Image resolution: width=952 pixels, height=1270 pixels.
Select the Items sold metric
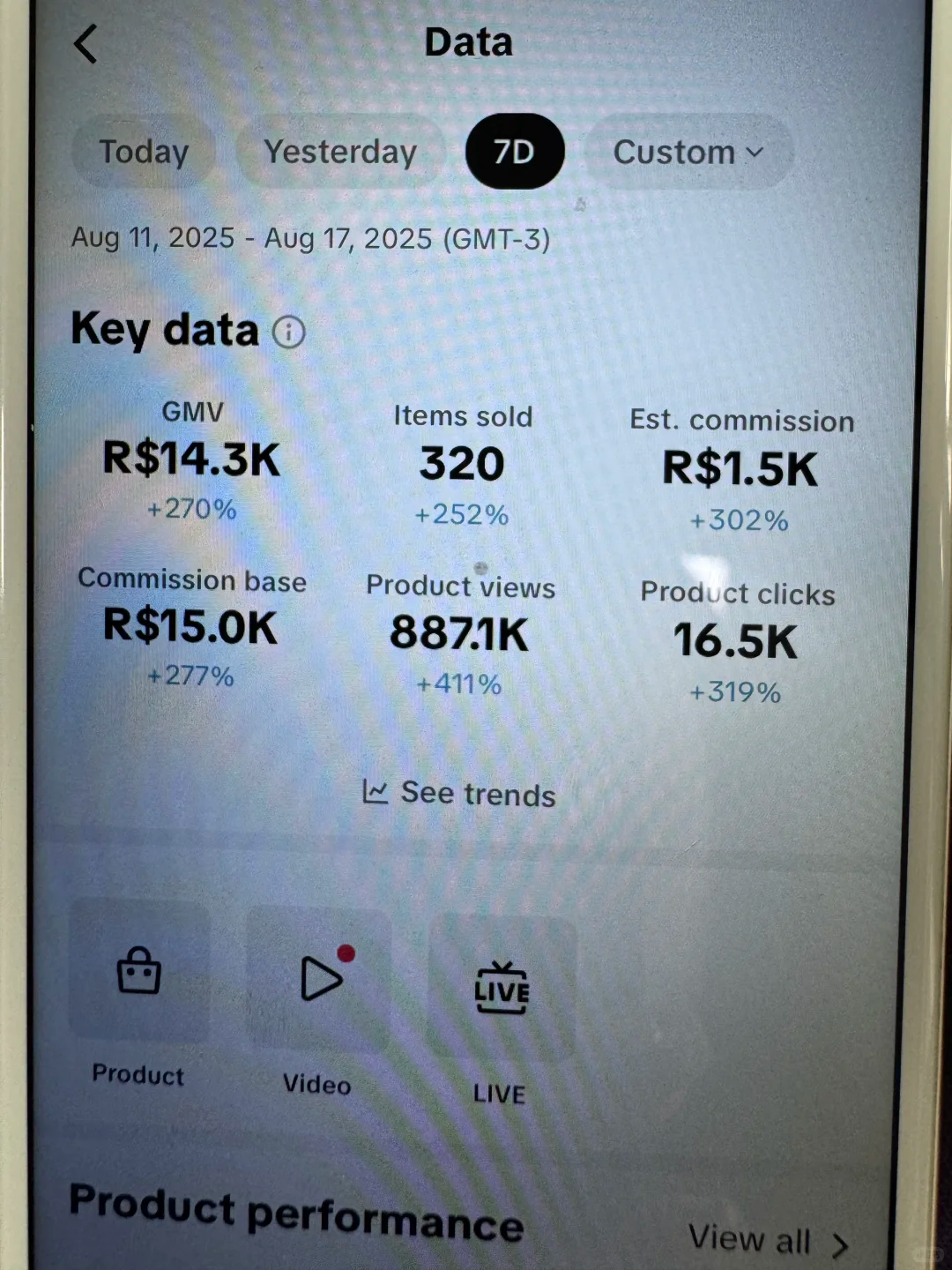[x=461, y=463]
